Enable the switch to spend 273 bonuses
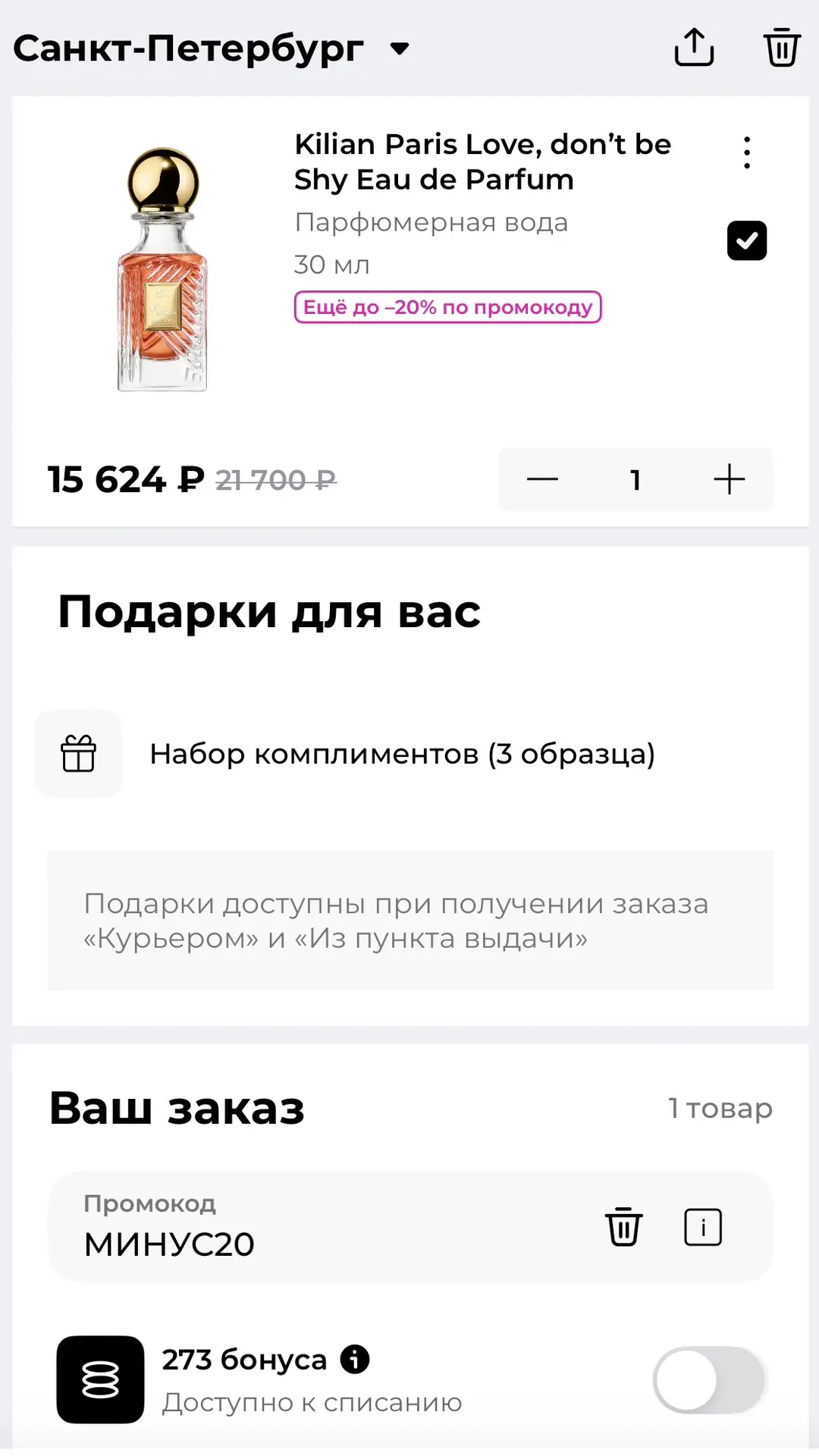The height and width of the screenshot is (1456, 819). [711, 1380]
